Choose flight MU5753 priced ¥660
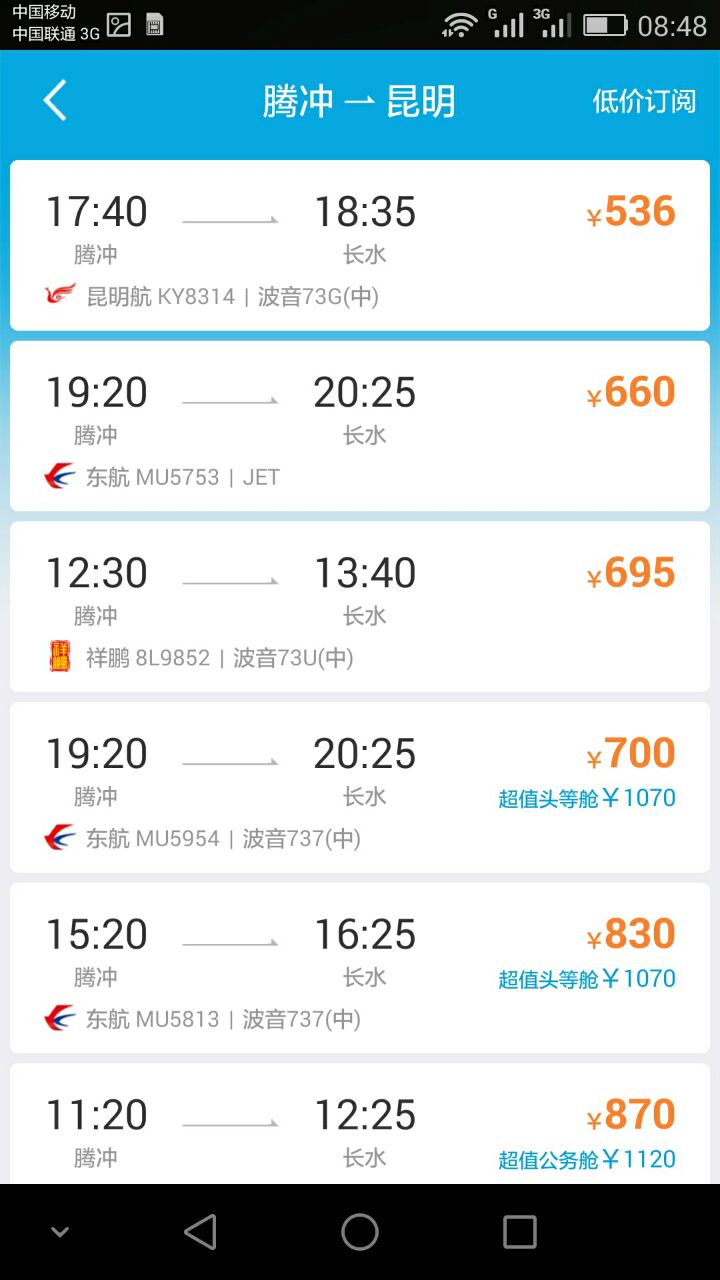Viewport: 720px width, 1280px height. [360, 426]
